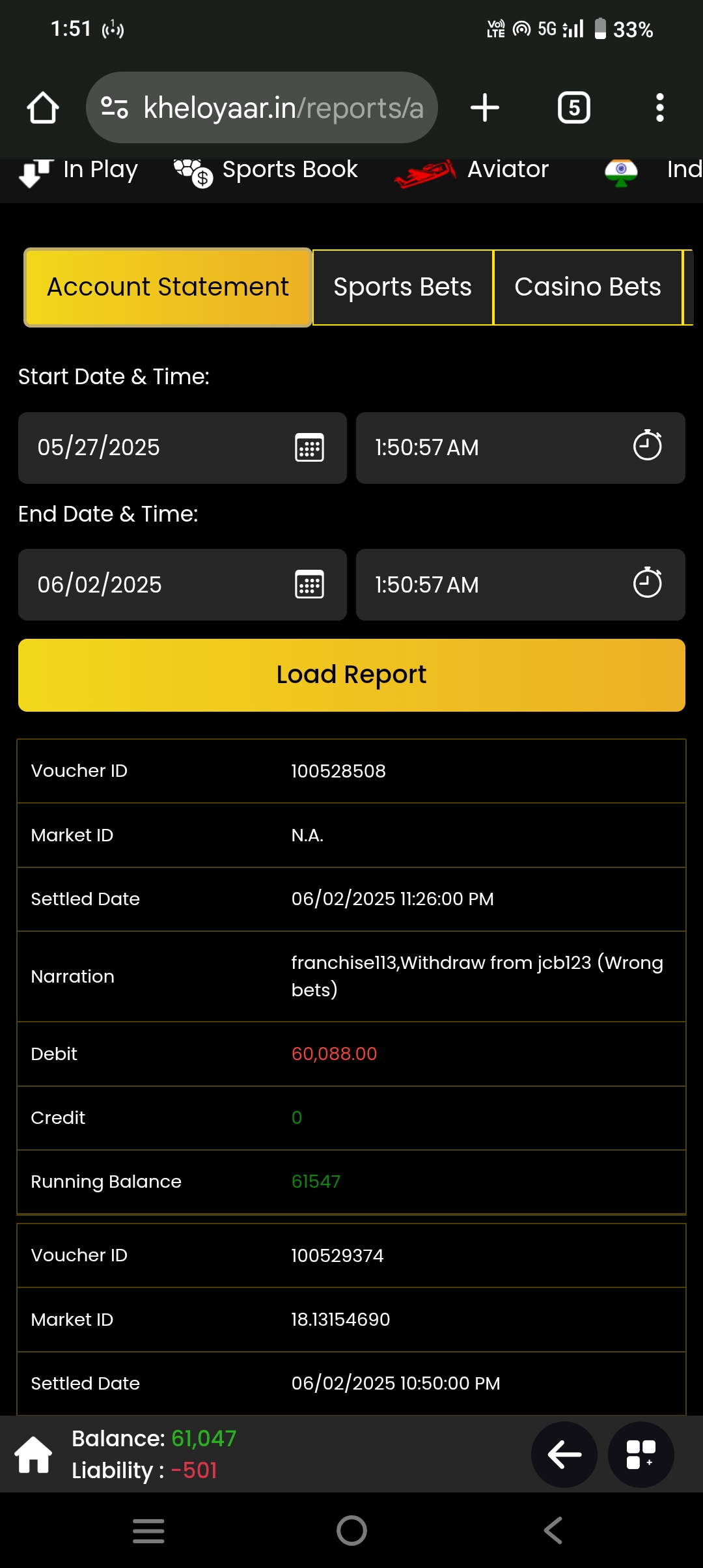The image size is (703, 1568).
Task: Switch to the Sports Bets tab
Action: (402, 287)
